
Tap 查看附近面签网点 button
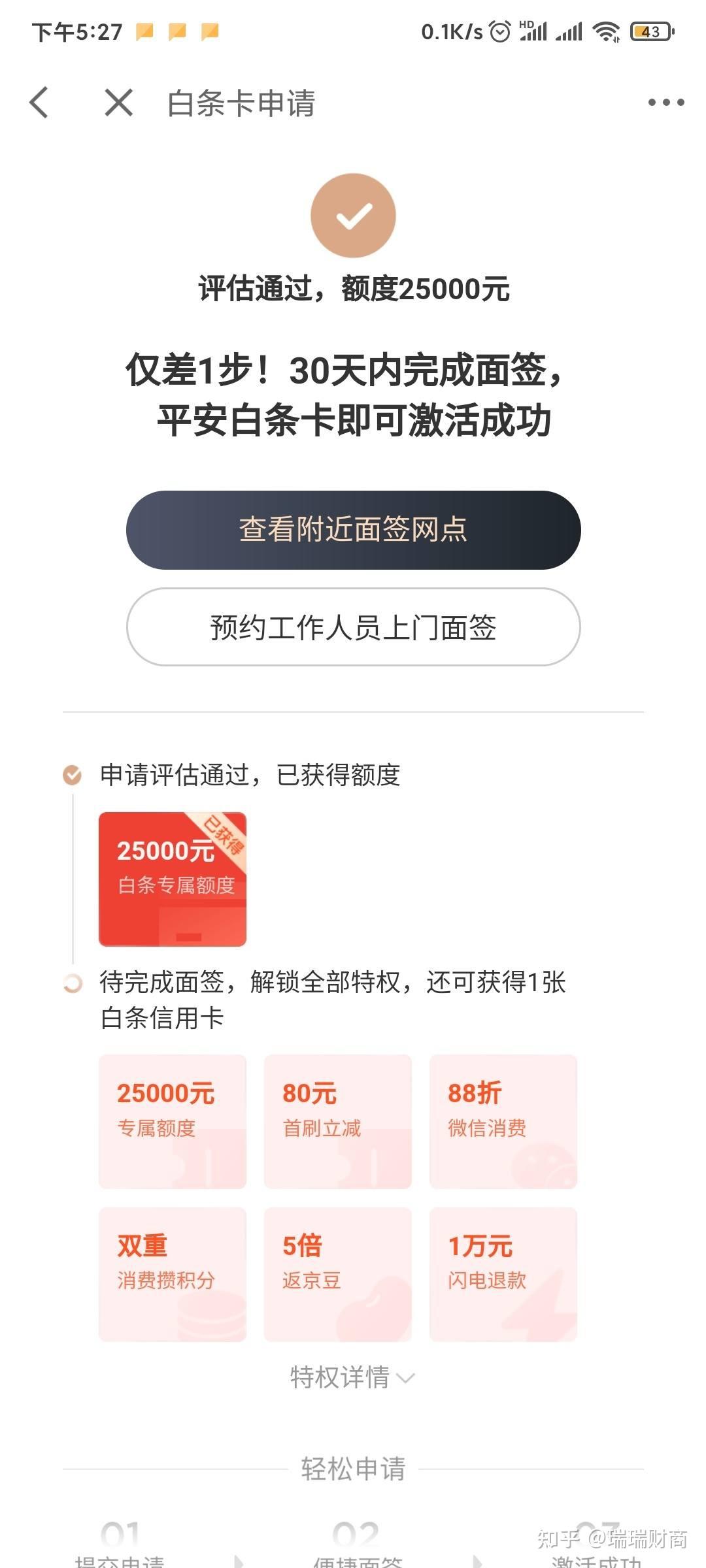point(353,530)
